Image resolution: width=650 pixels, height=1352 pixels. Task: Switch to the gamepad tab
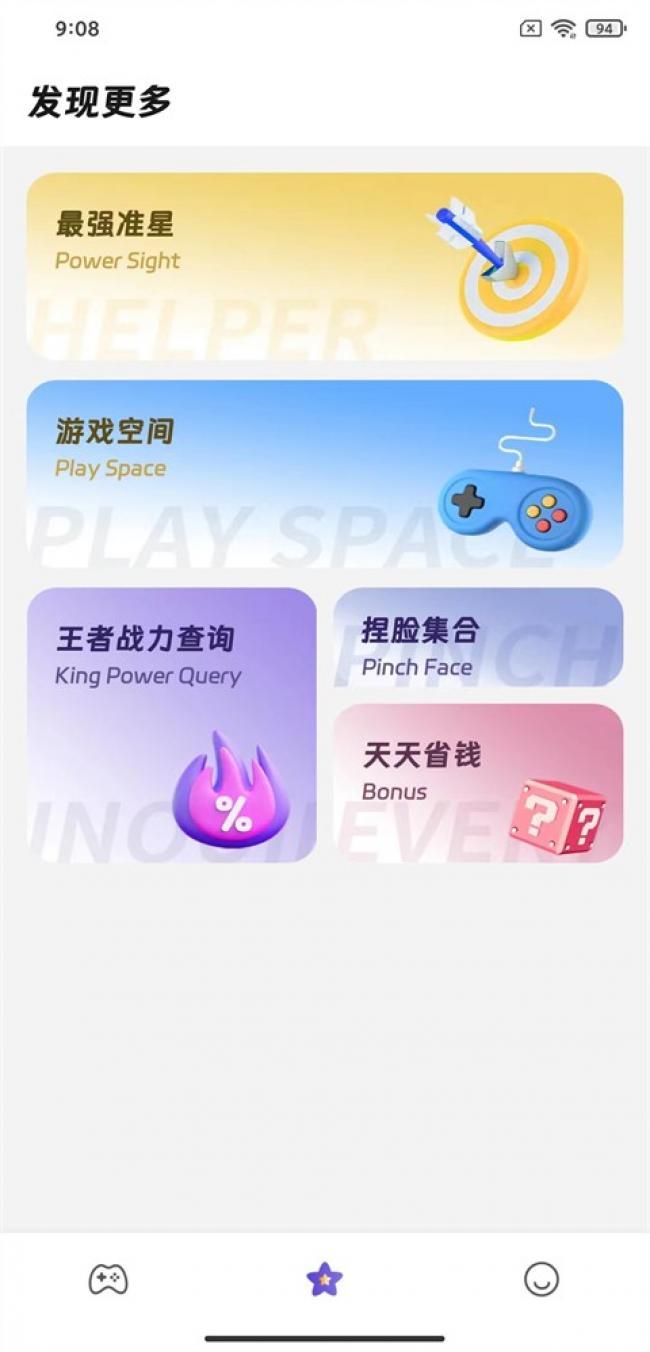point(108,1279)
